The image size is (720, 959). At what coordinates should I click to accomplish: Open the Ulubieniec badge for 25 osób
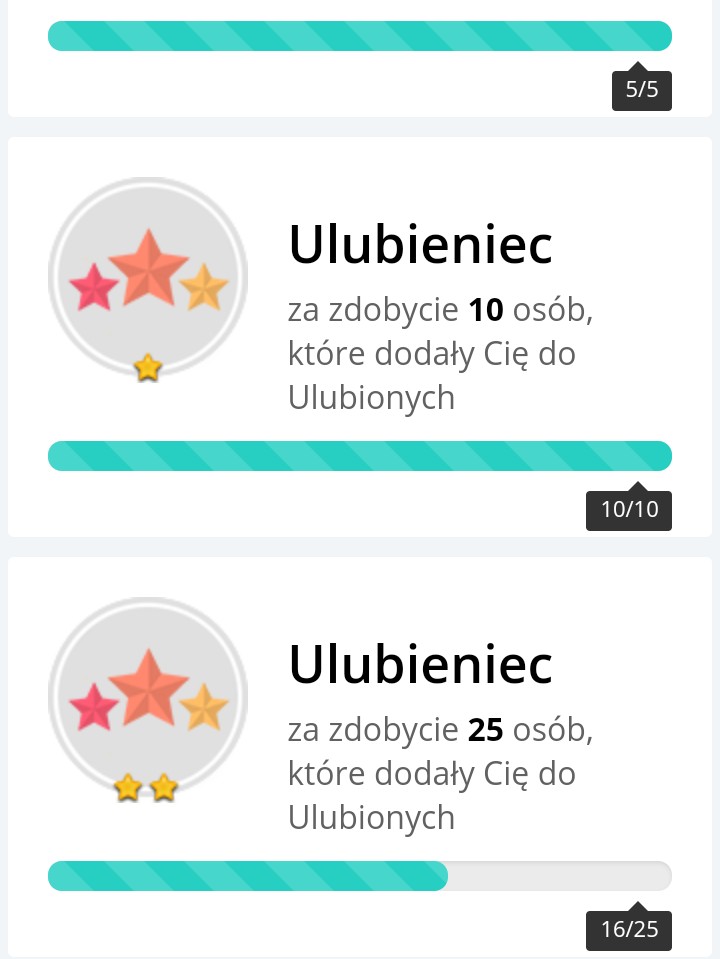pos(148,698)
